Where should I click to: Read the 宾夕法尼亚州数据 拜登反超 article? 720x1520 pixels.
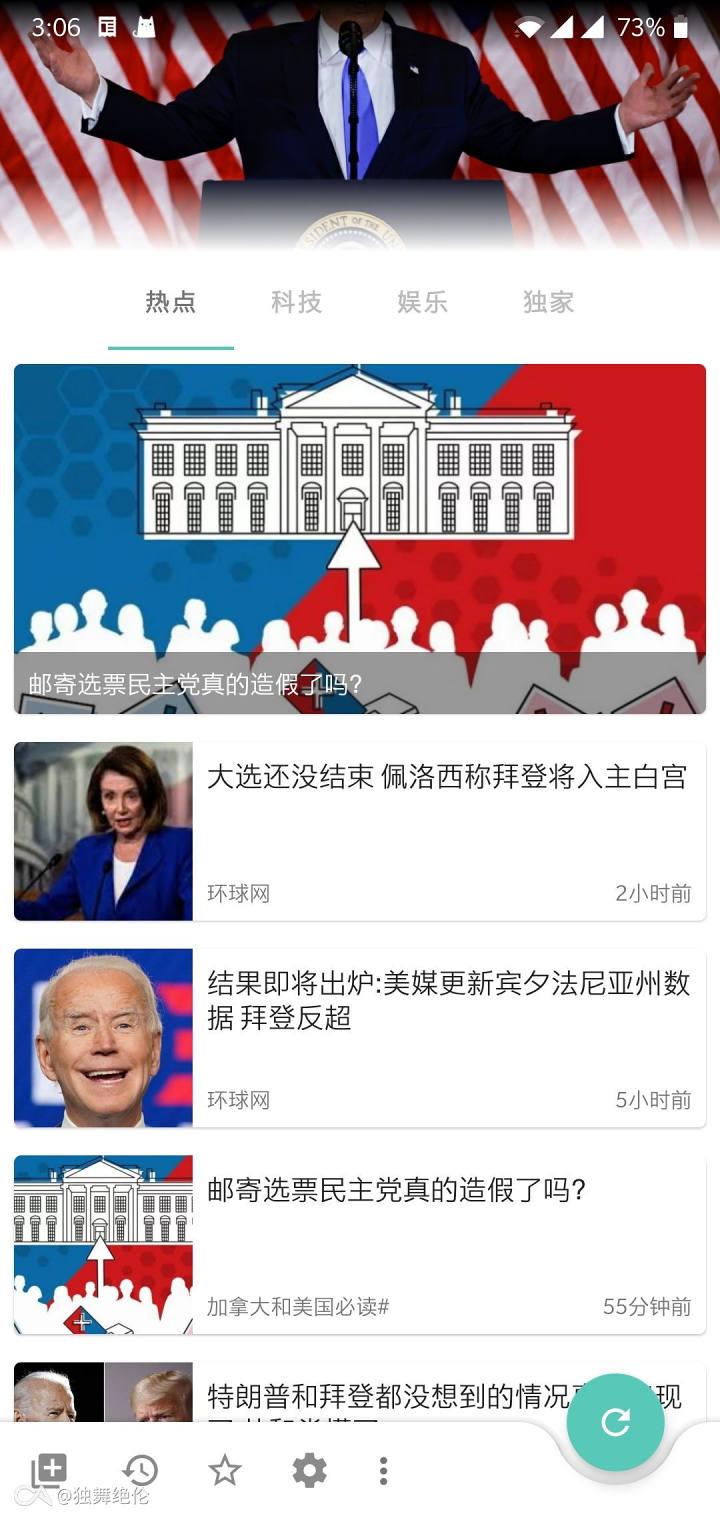tap(446, 1037)
